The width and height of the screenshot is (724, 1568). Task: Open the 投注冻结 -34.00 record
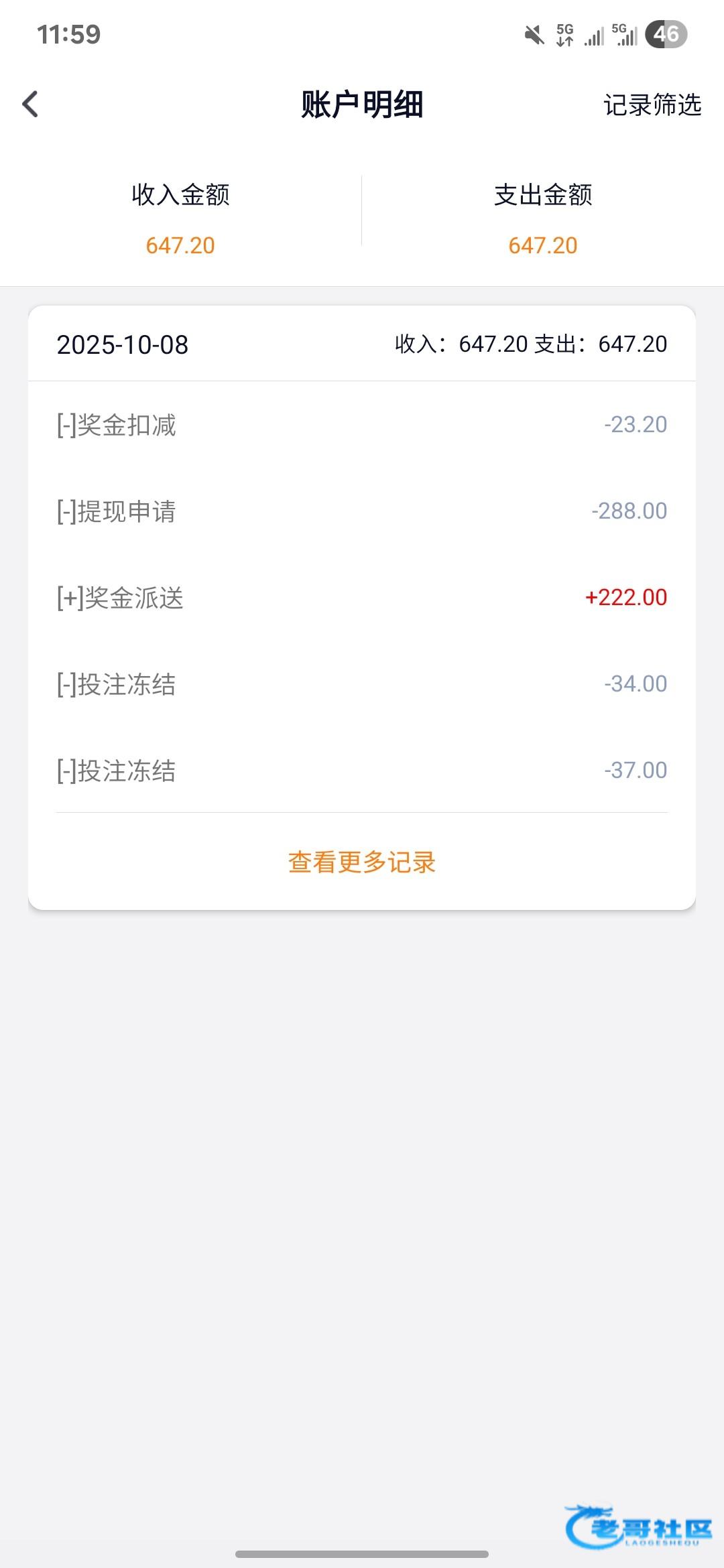tap(362, 684)
